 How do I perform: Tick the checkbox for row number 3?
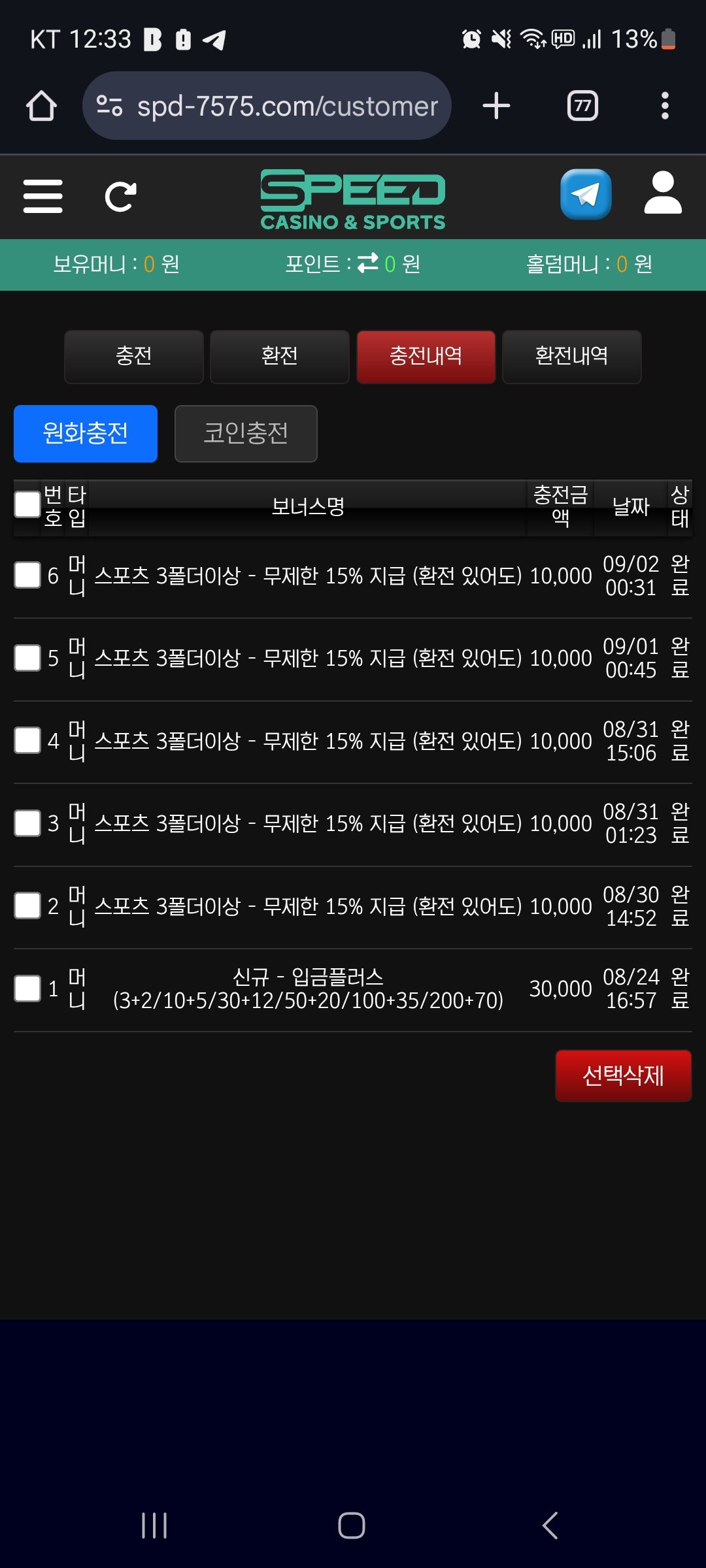[27, 823]
